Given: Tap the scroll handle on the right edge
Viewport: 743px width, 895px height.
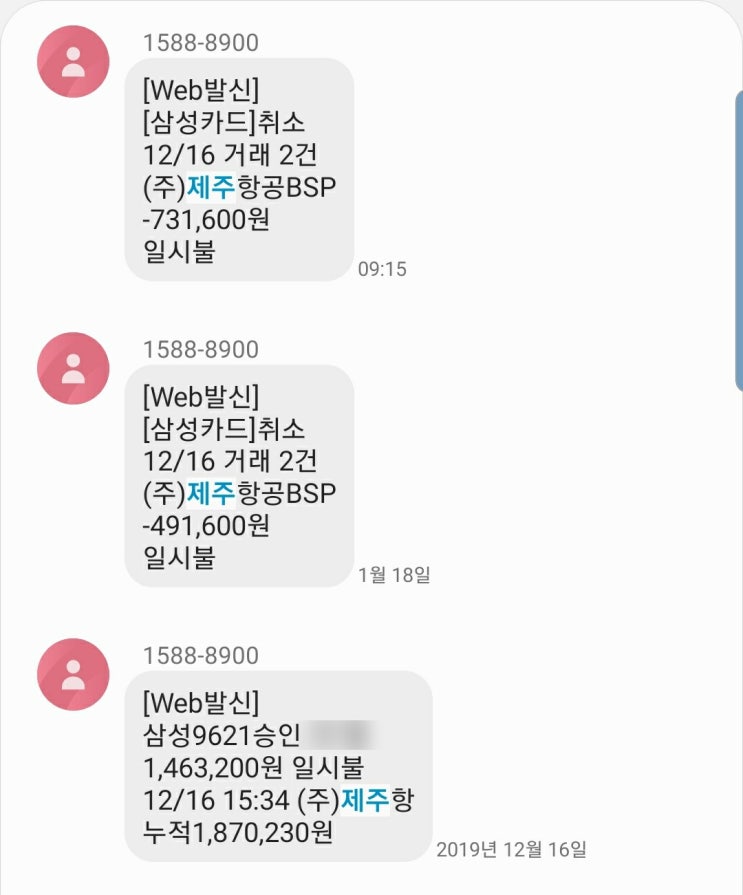Looking at the screenshot, I should [738, 240].
